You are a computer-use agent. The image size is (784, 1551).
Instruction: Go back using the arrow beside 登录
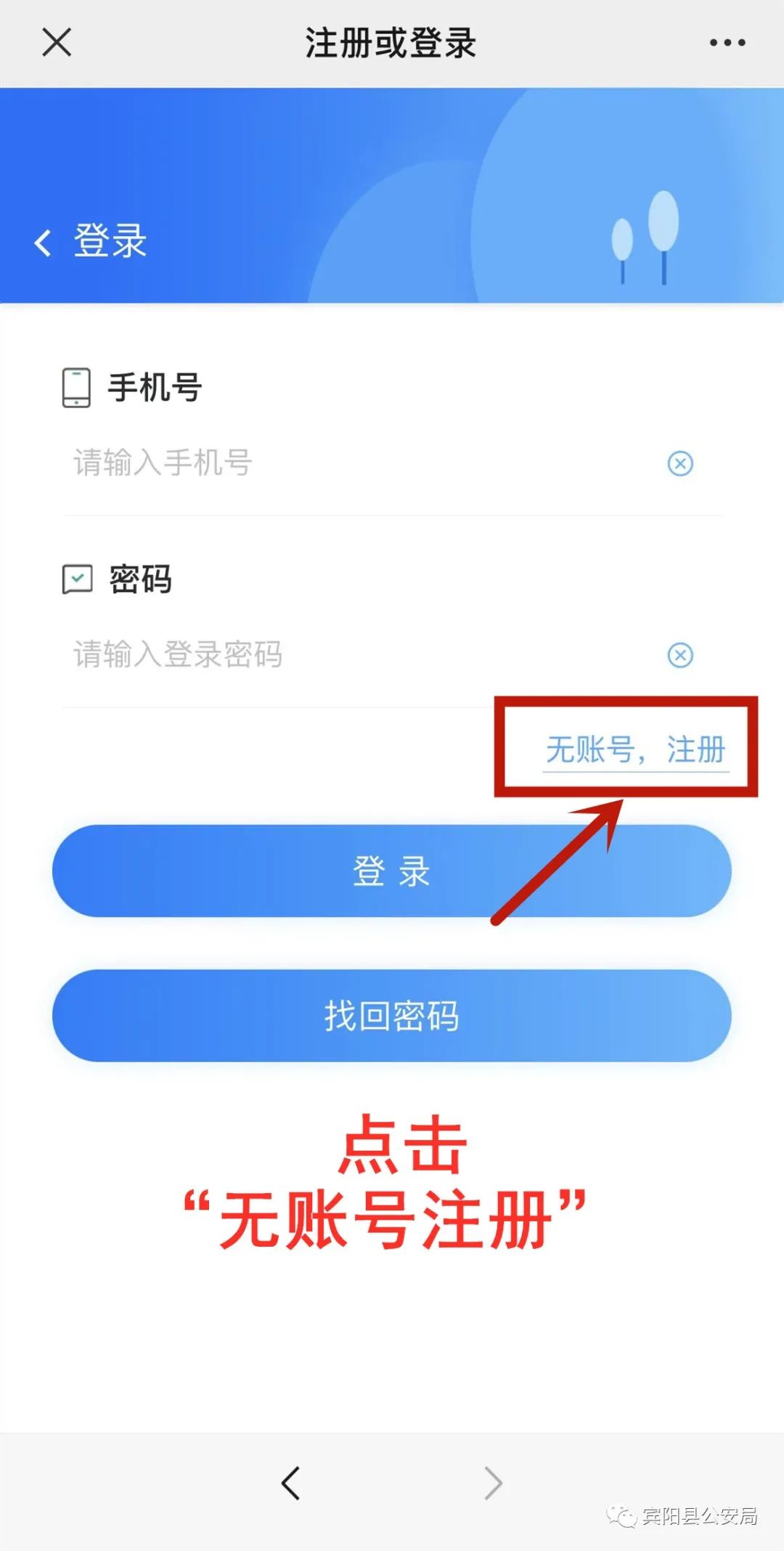(x=43, y=243)
